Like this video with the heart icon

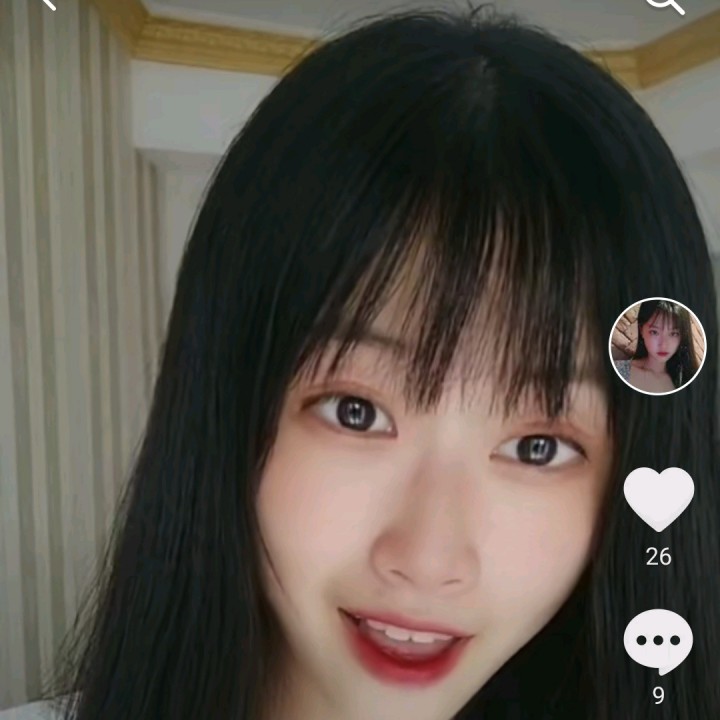point(658,498)
